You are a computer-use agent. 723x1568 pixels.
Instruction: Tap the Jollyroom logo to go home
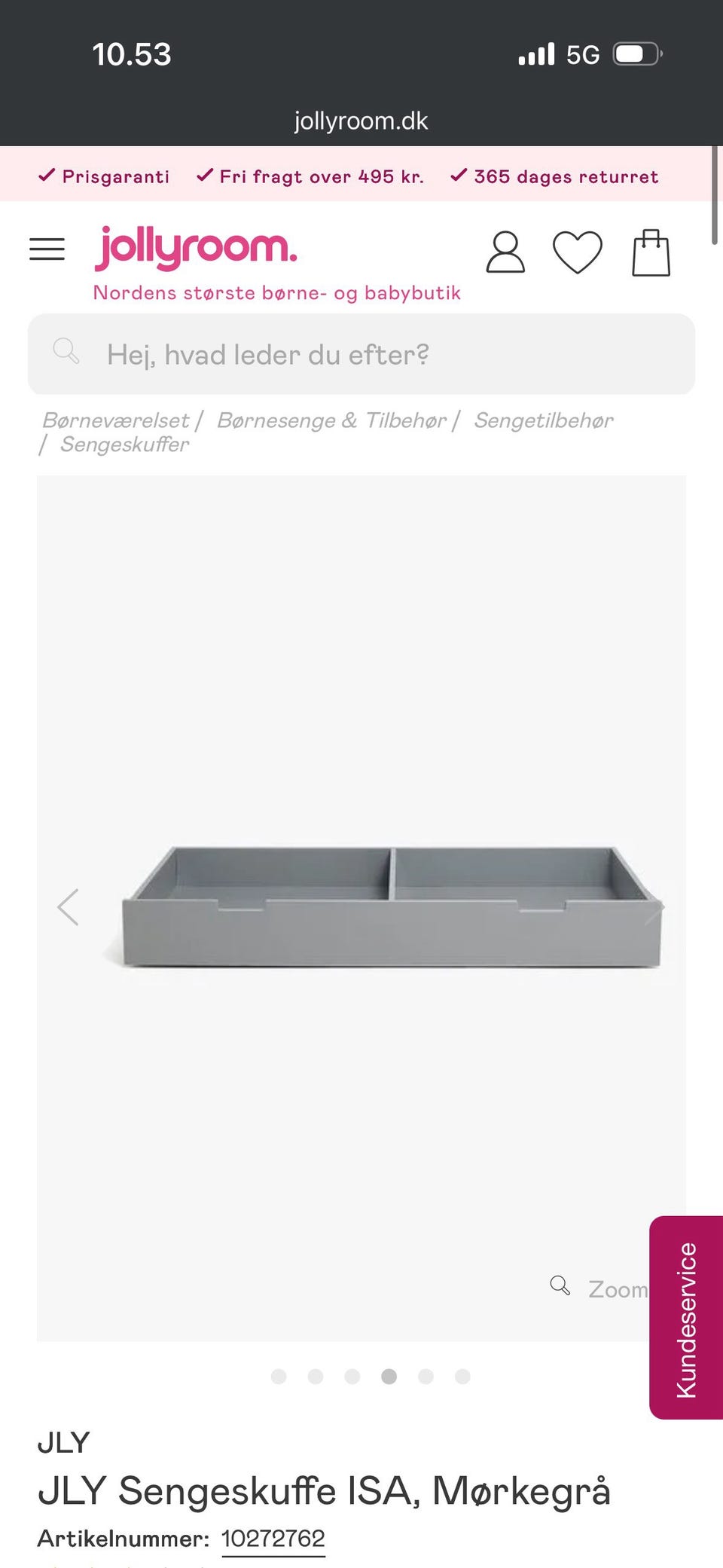[196, 248]
